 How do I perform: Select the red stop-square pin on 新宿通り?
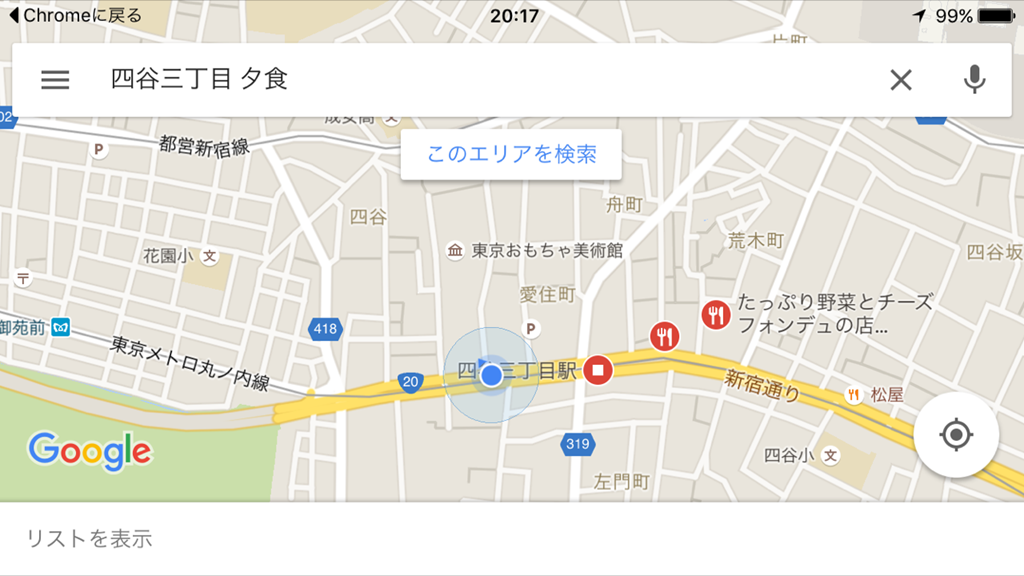pyautogui.click(x=599, y=370)
